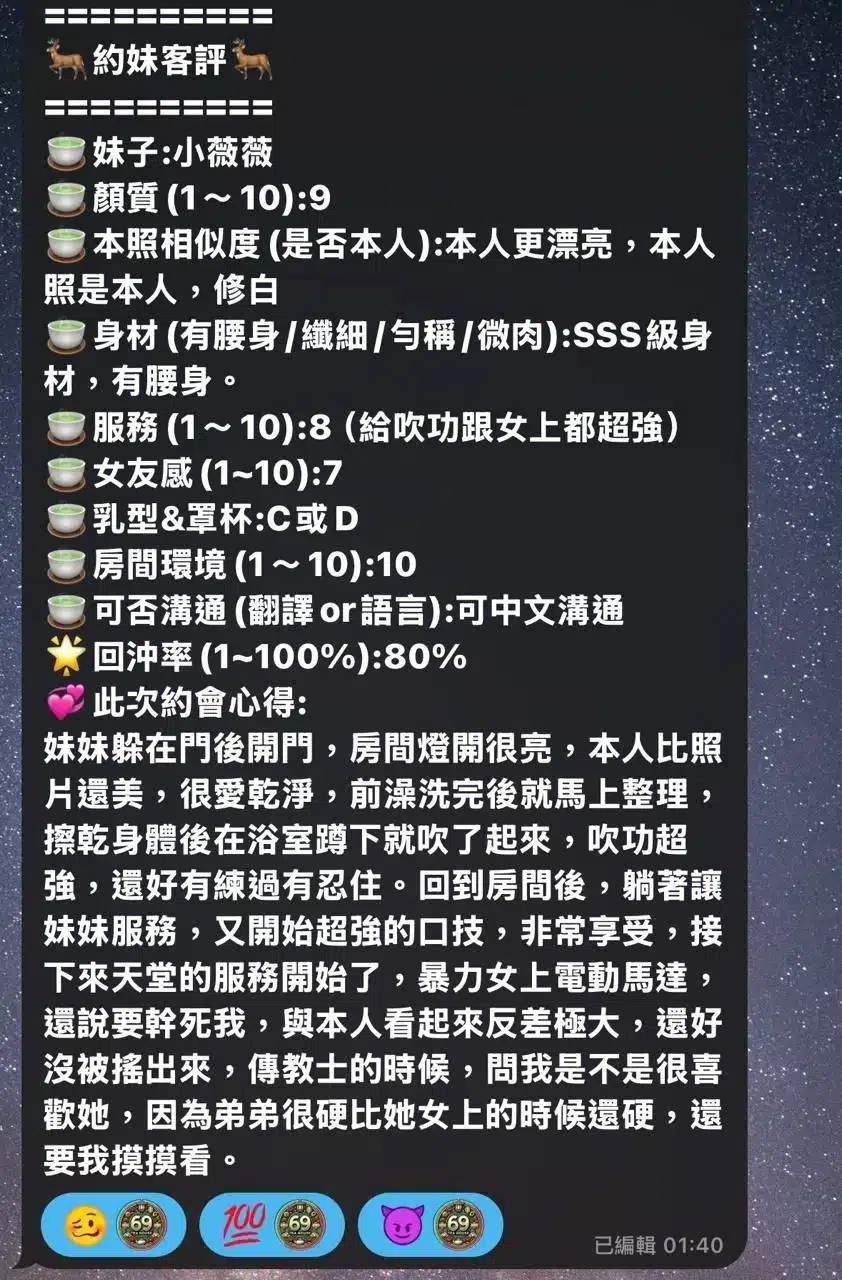The height and width of the screenshot is (1280, 842).
Task: Add the 100 points reaction
Action: point(271,1225)
